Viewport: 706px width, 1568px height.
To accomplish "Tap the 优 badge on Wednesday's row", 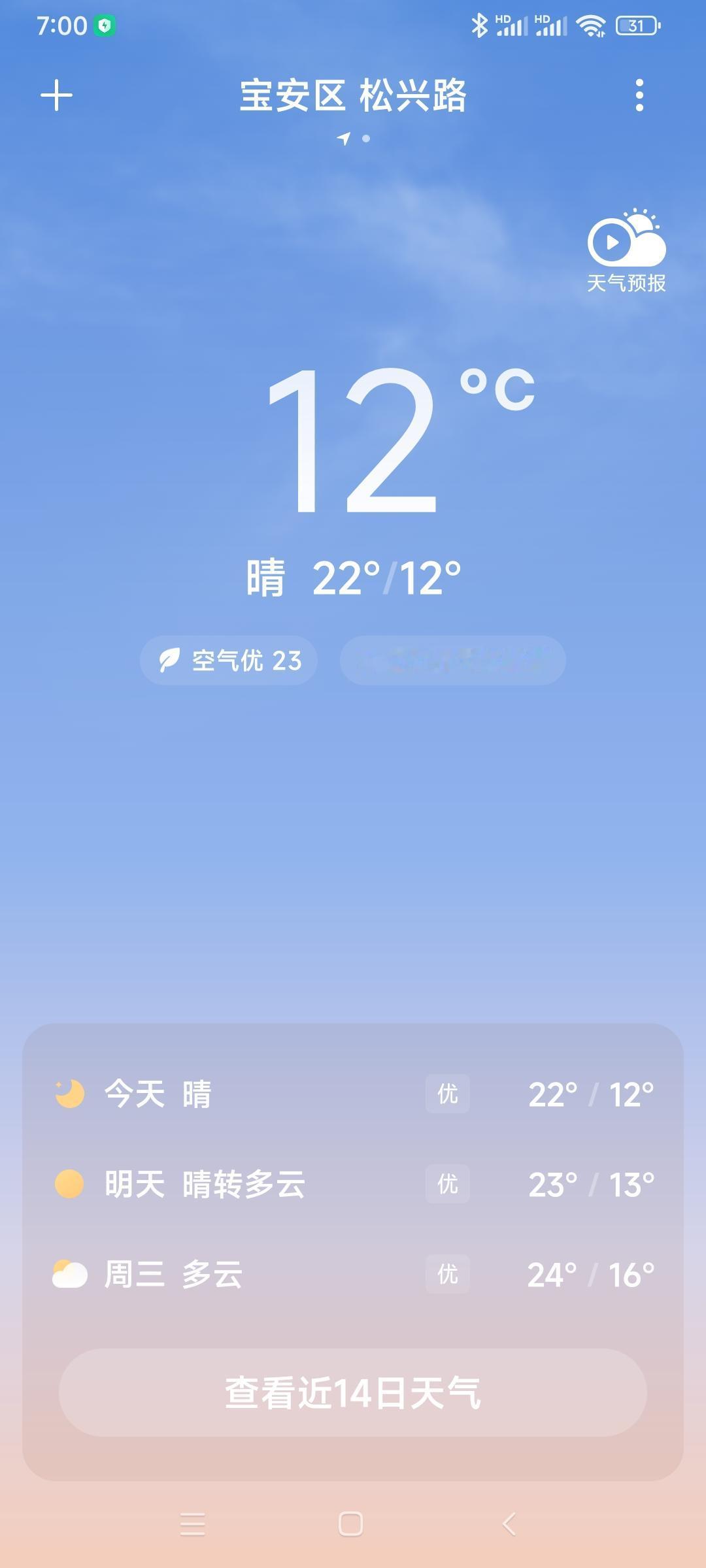I will (448, 1273).
